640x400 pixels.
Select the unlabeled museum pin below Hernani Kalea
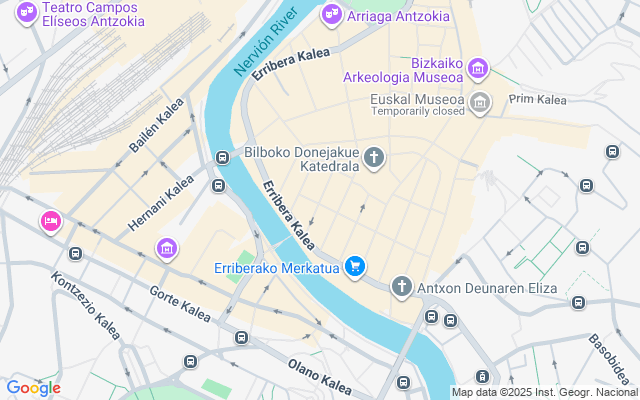point(167,247)
